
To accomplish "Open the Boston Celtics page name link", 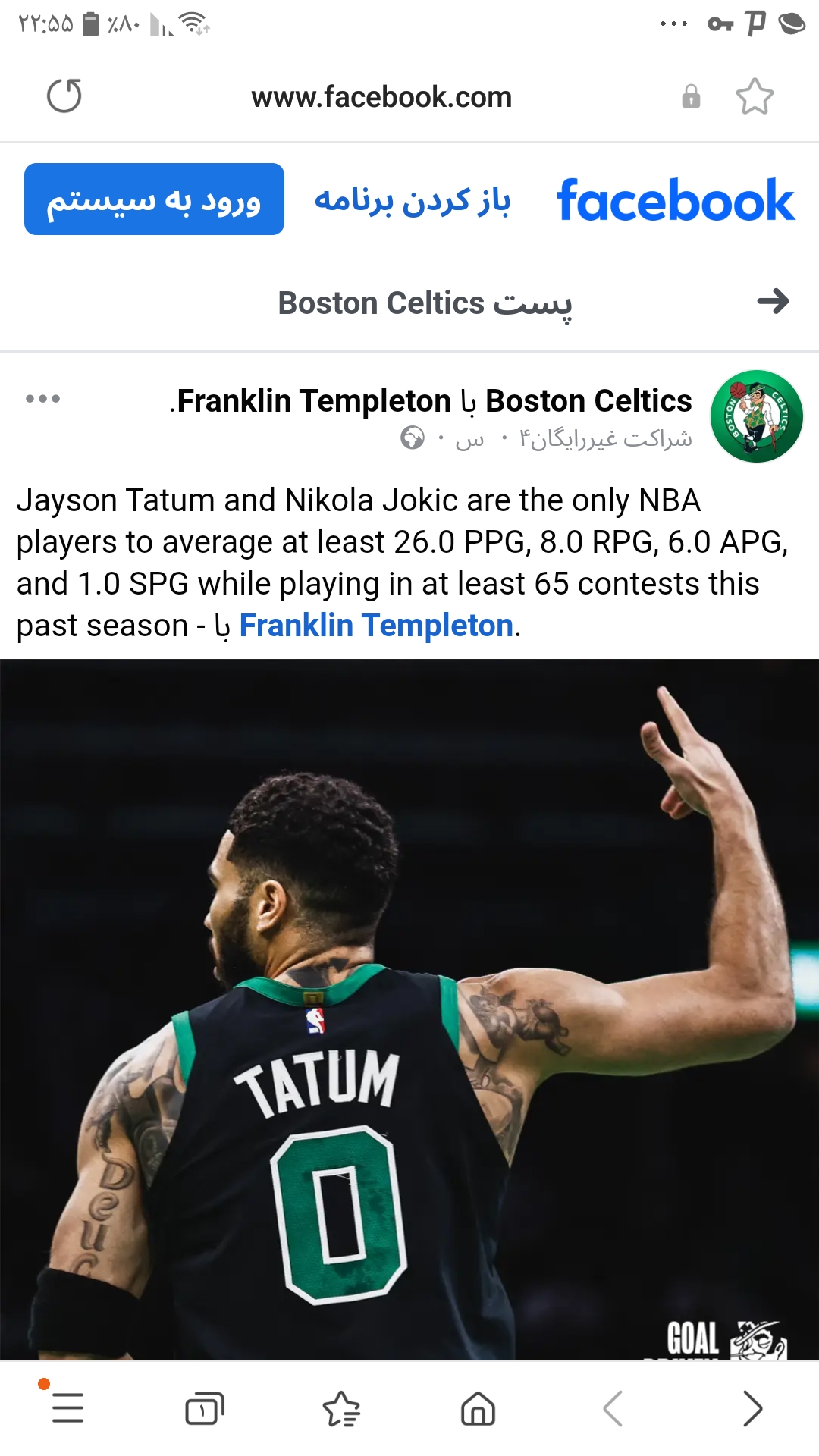I will [x=588, y=401].
